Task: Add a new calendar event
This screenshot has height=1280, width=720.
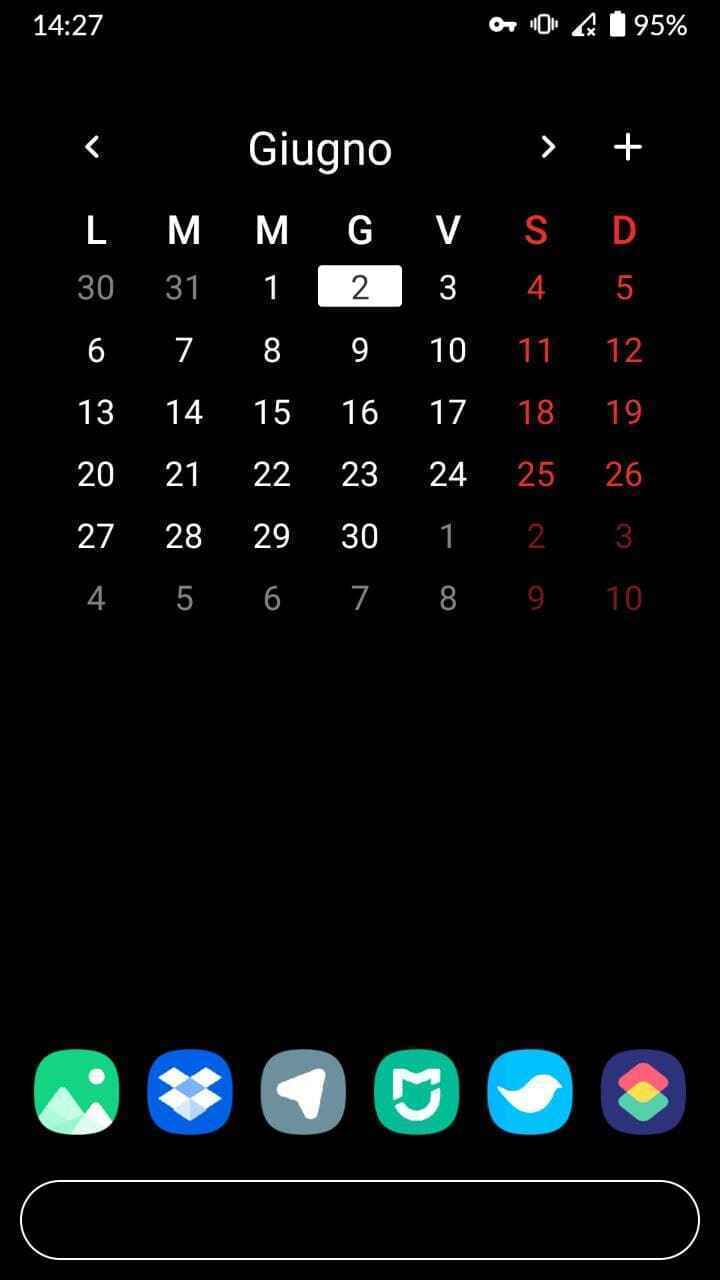Action: tap(627, 148)
